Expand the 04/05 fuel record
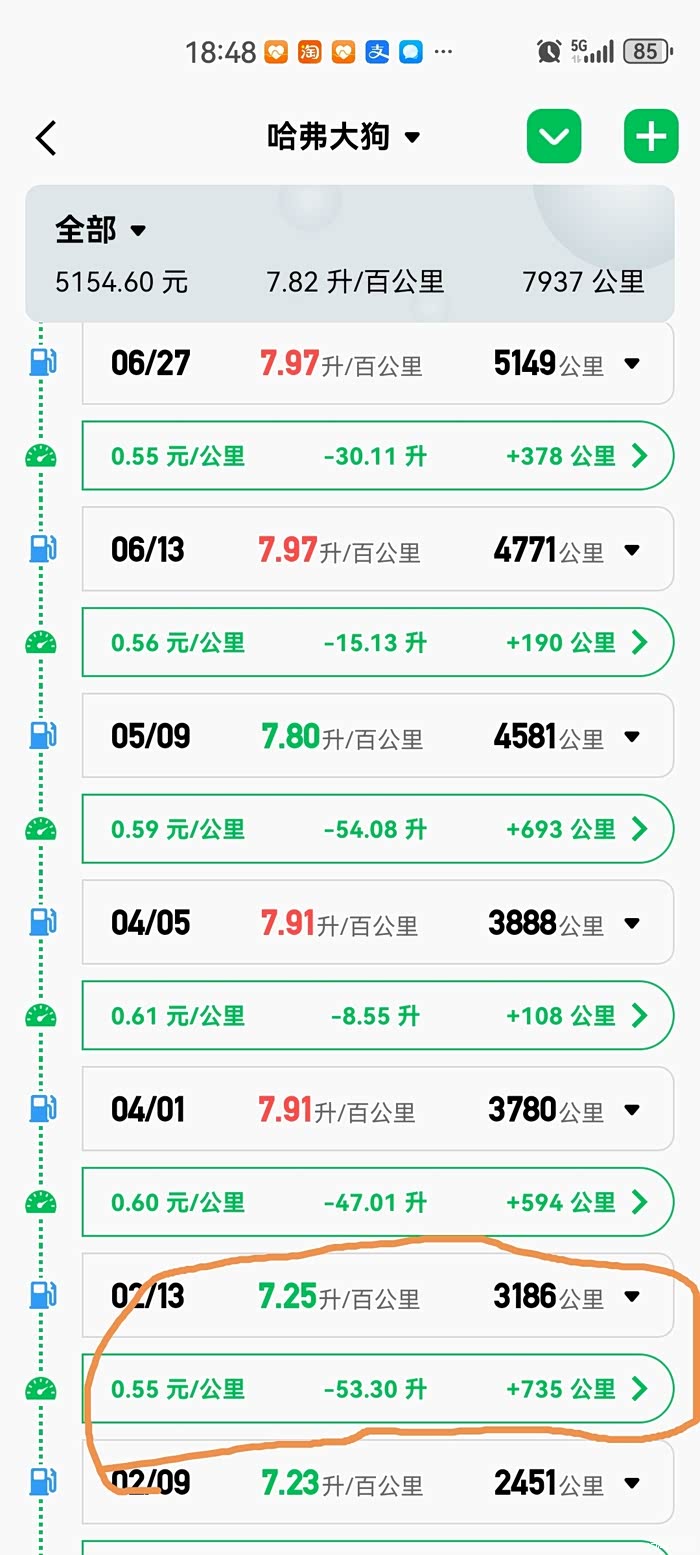The width and height of the screenshot is (700, 1555). (x=631, y=923)
